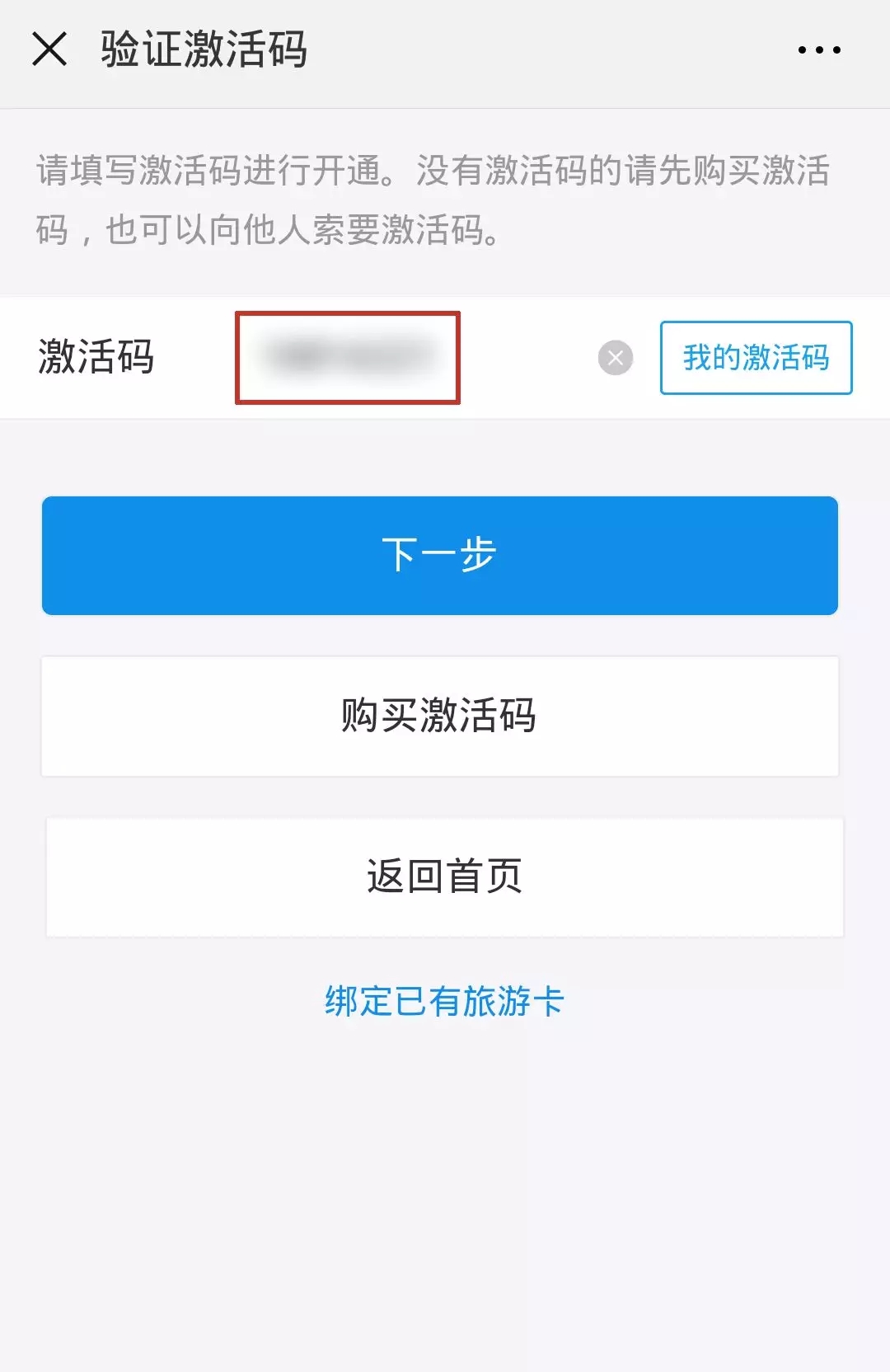
Task: Select 返回首页 to go home
Action: coord(444,876)
